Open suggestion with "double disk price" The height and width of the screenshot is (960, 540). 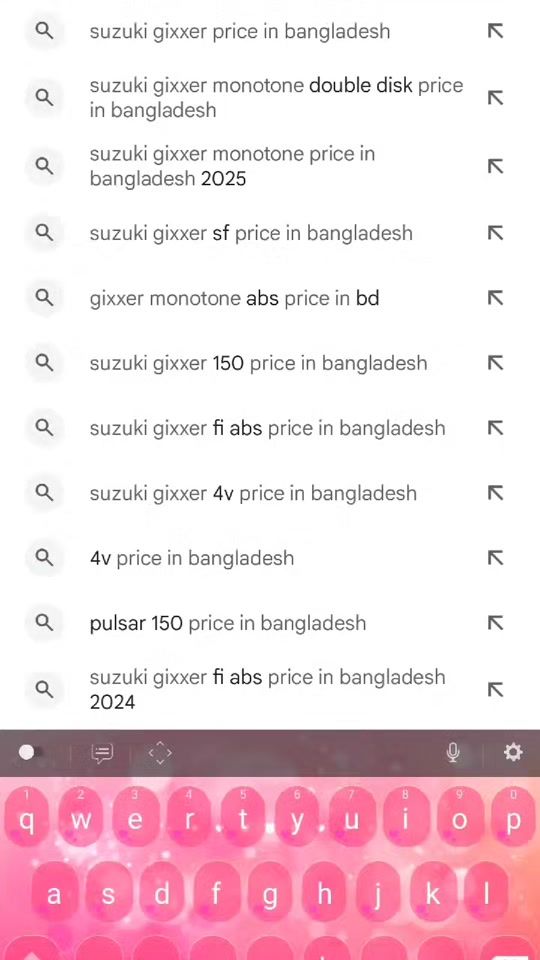[270, 98]
